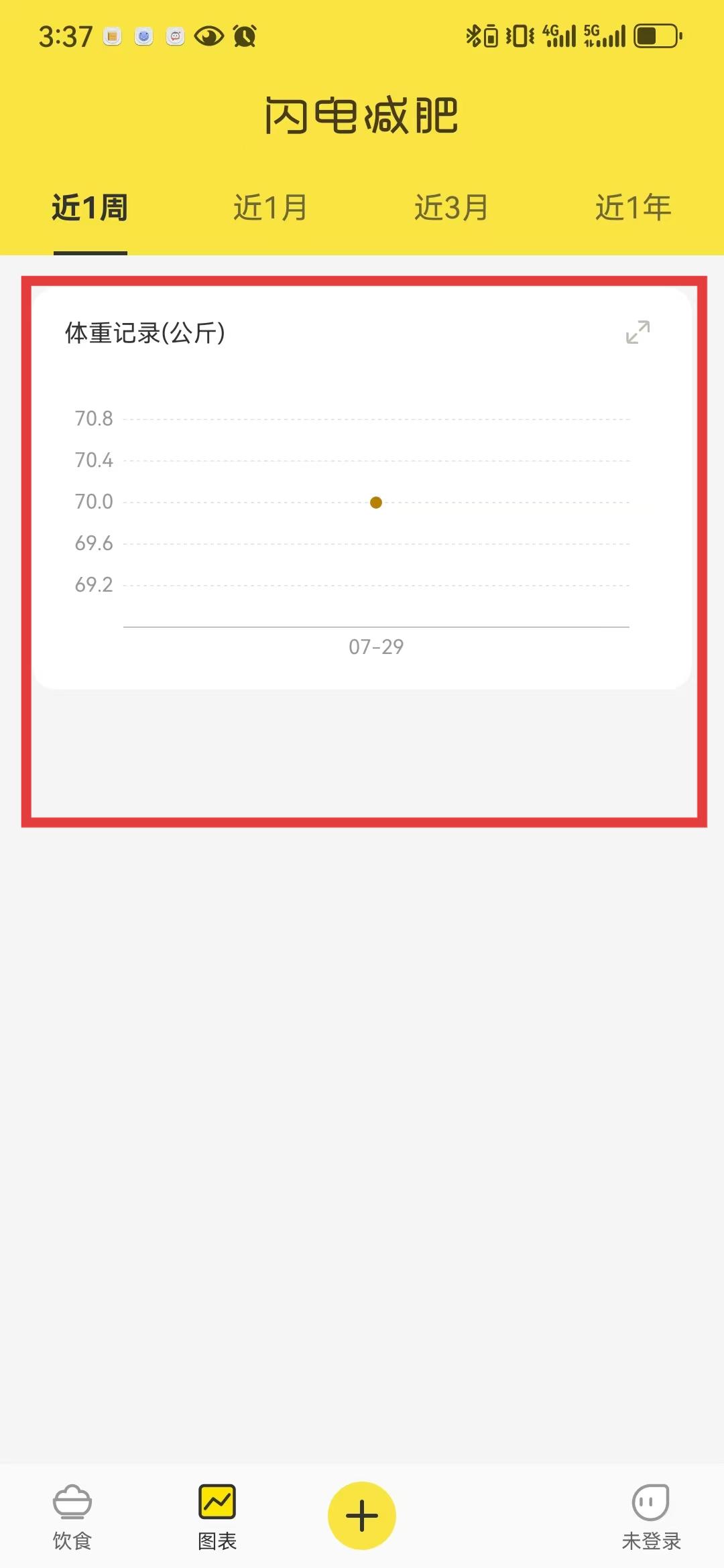Tap the 07-29 data point on the chart
This screenshot has height=1568, width=724.
coord(376,503)
